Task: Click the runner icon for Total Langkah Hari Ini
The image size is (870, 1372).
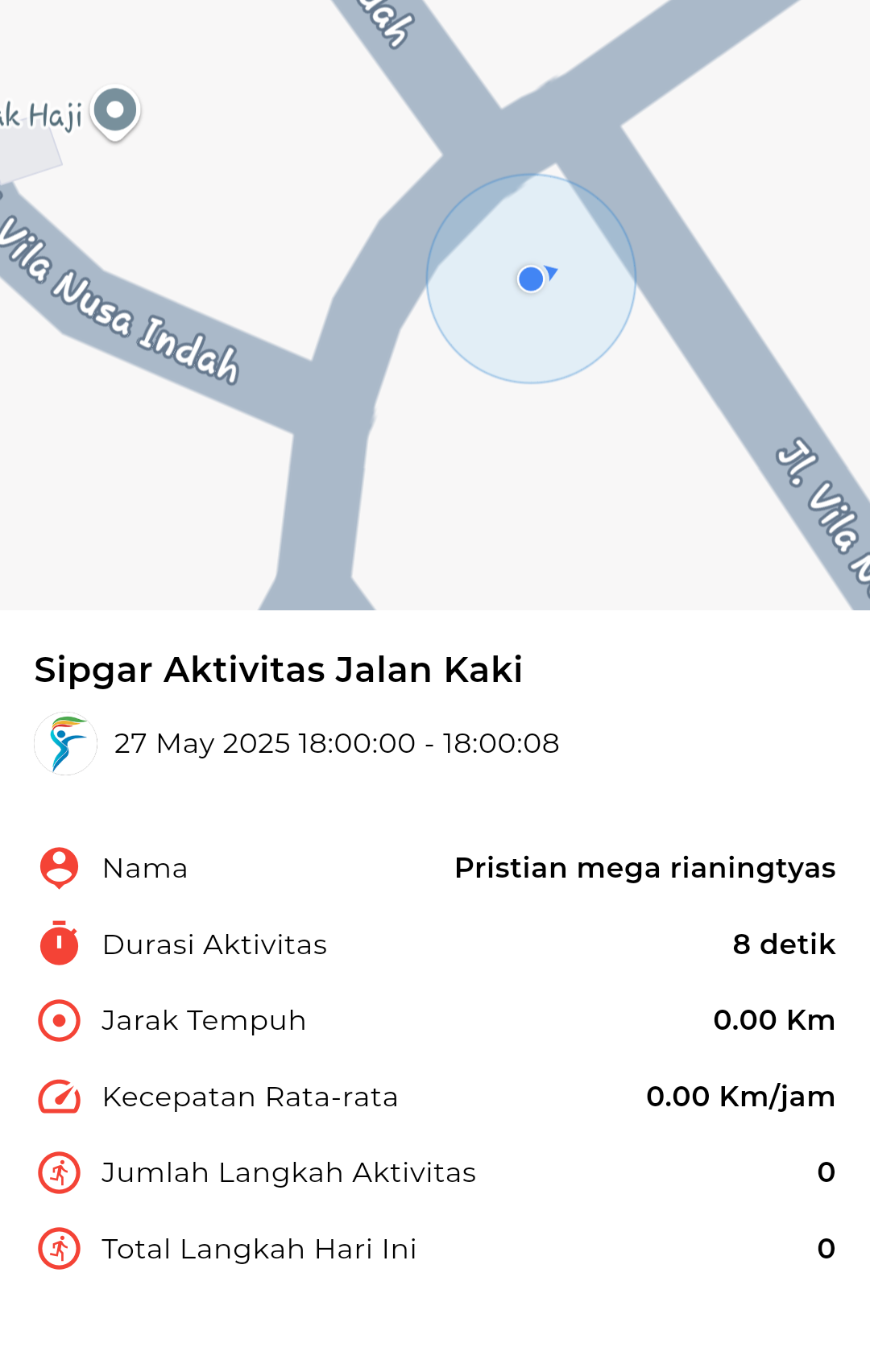Action: 58,1249
